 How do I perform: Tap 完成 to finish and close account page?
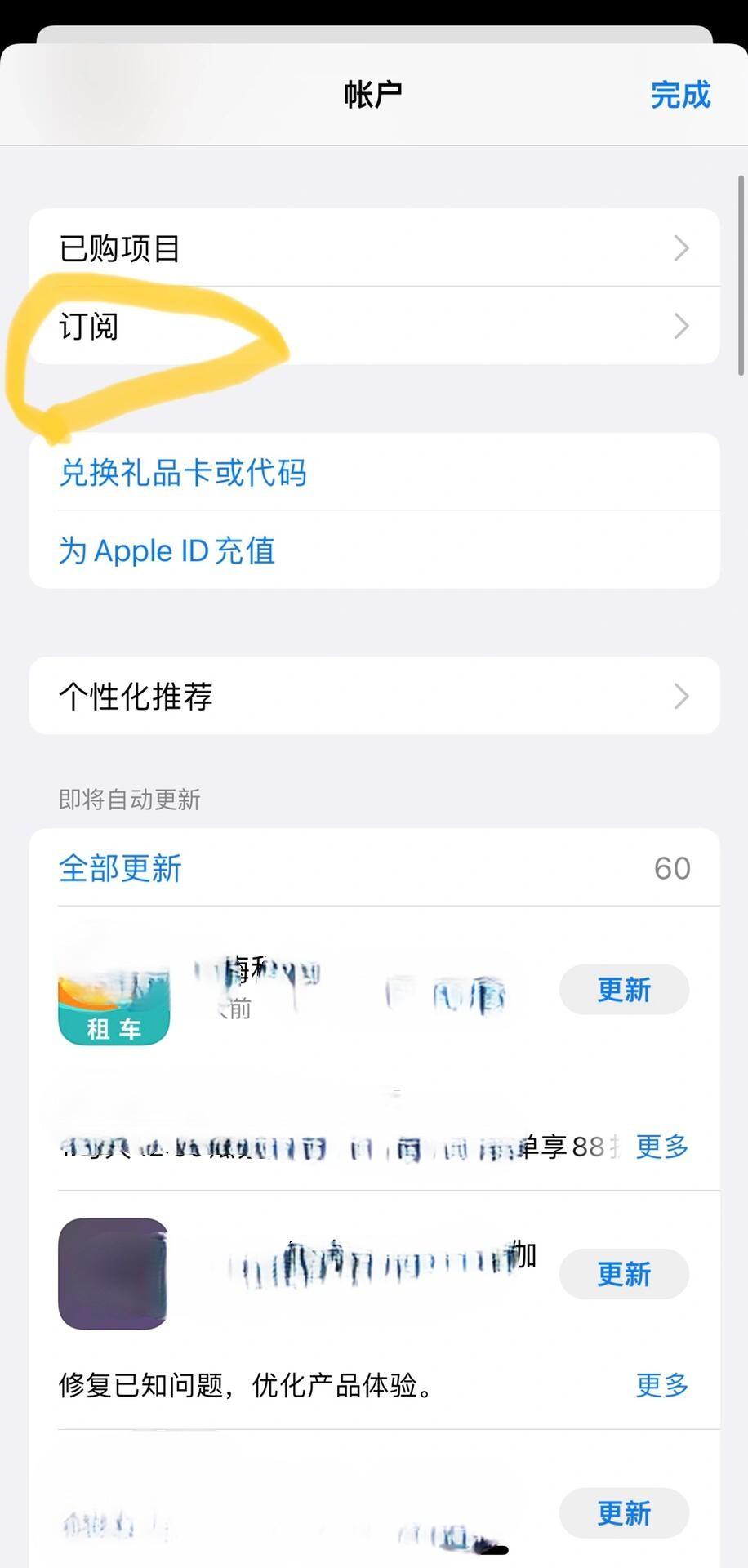(x=681, y=94)
